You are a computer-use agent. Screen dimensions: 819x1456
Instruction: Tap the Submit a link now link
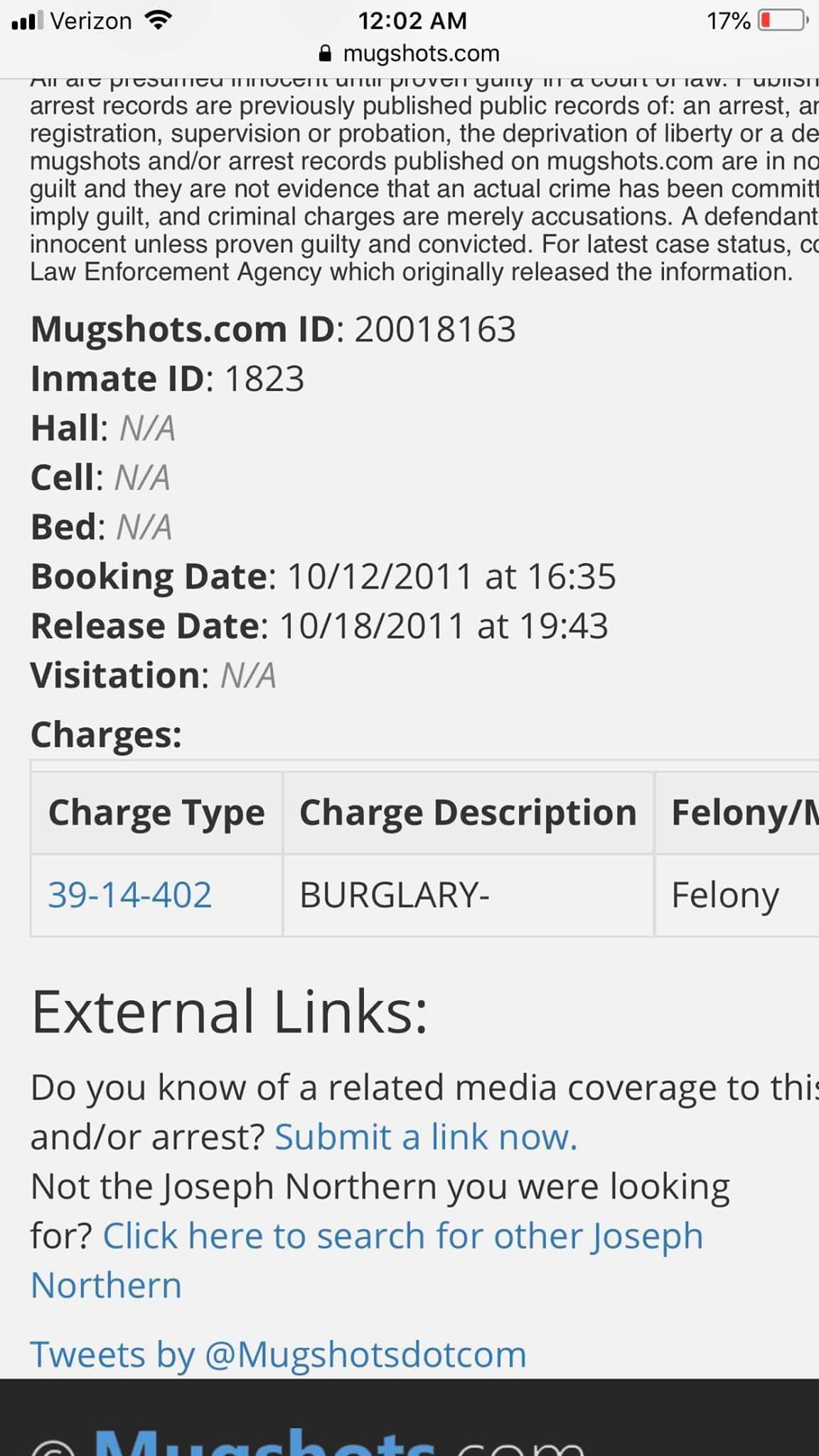(x=425, y=1137)
